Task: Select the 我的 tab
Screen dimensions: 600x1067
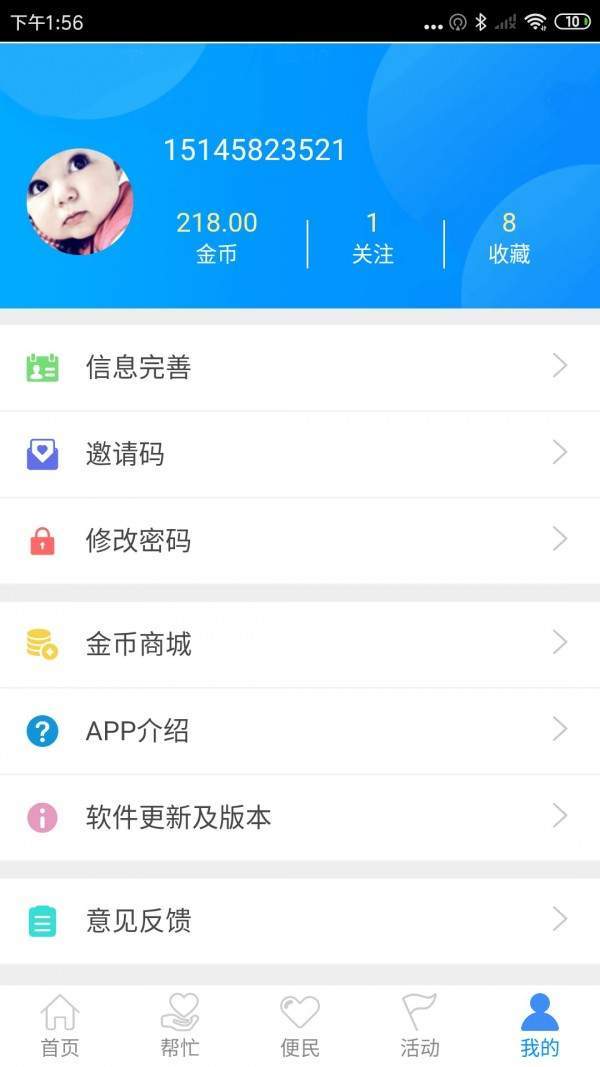Action: (x=540, y=1025)
